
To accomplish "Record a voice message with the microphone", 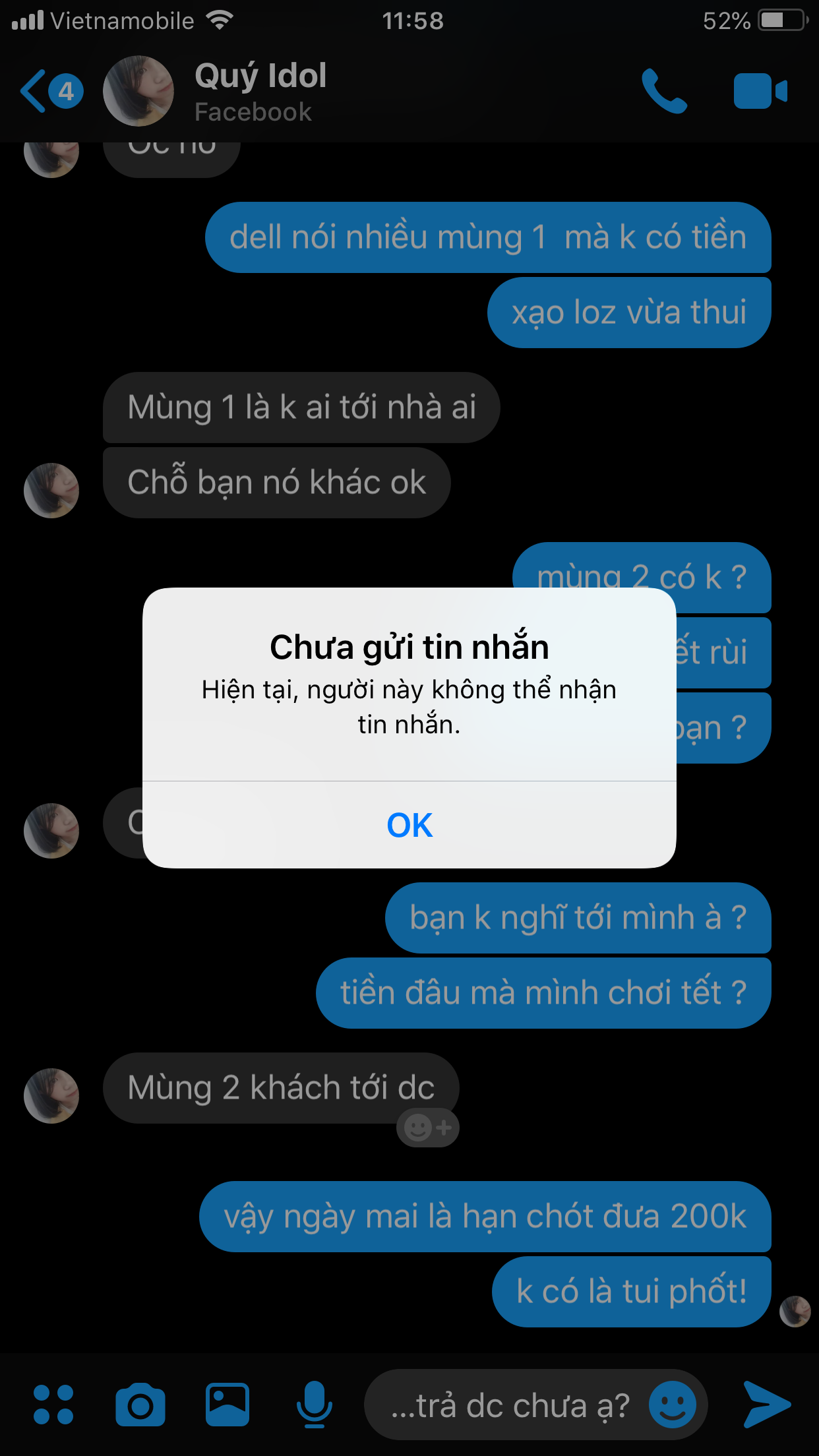I will pyautogui.click(x=314, y=1405).
